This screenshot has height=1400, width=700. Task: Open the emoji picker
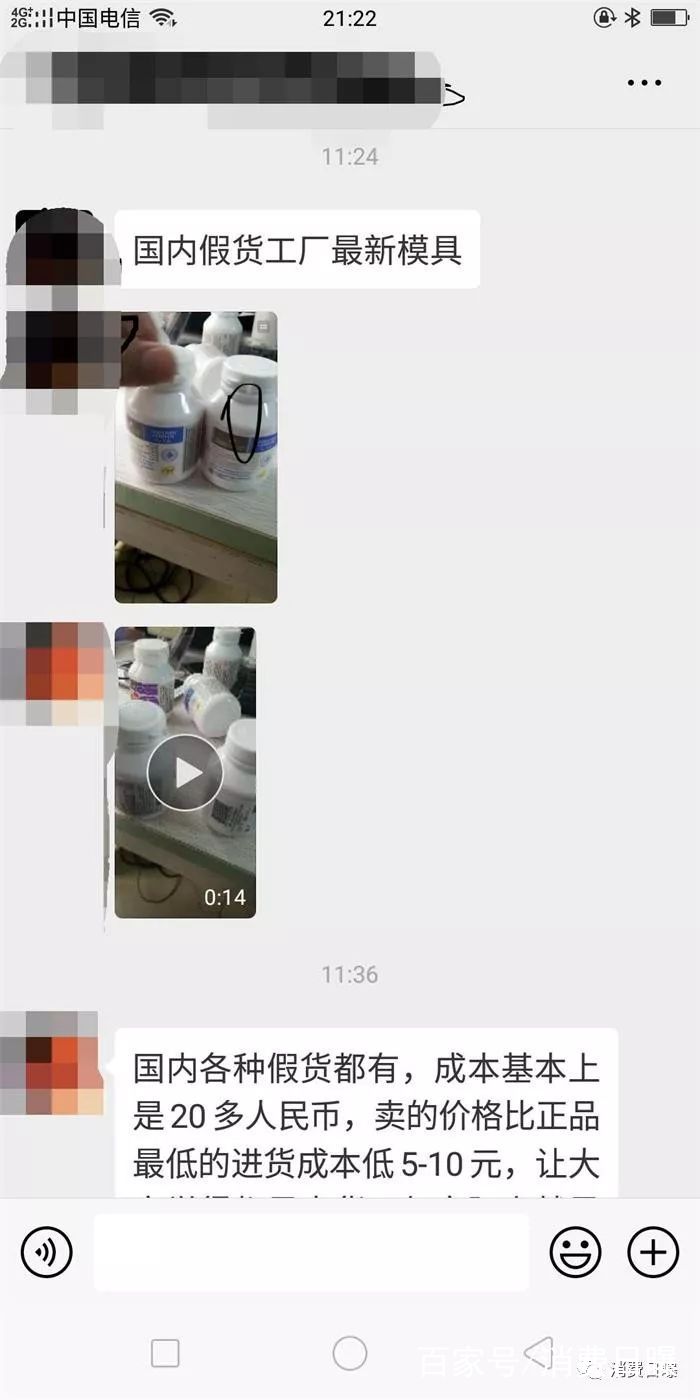576,1251
